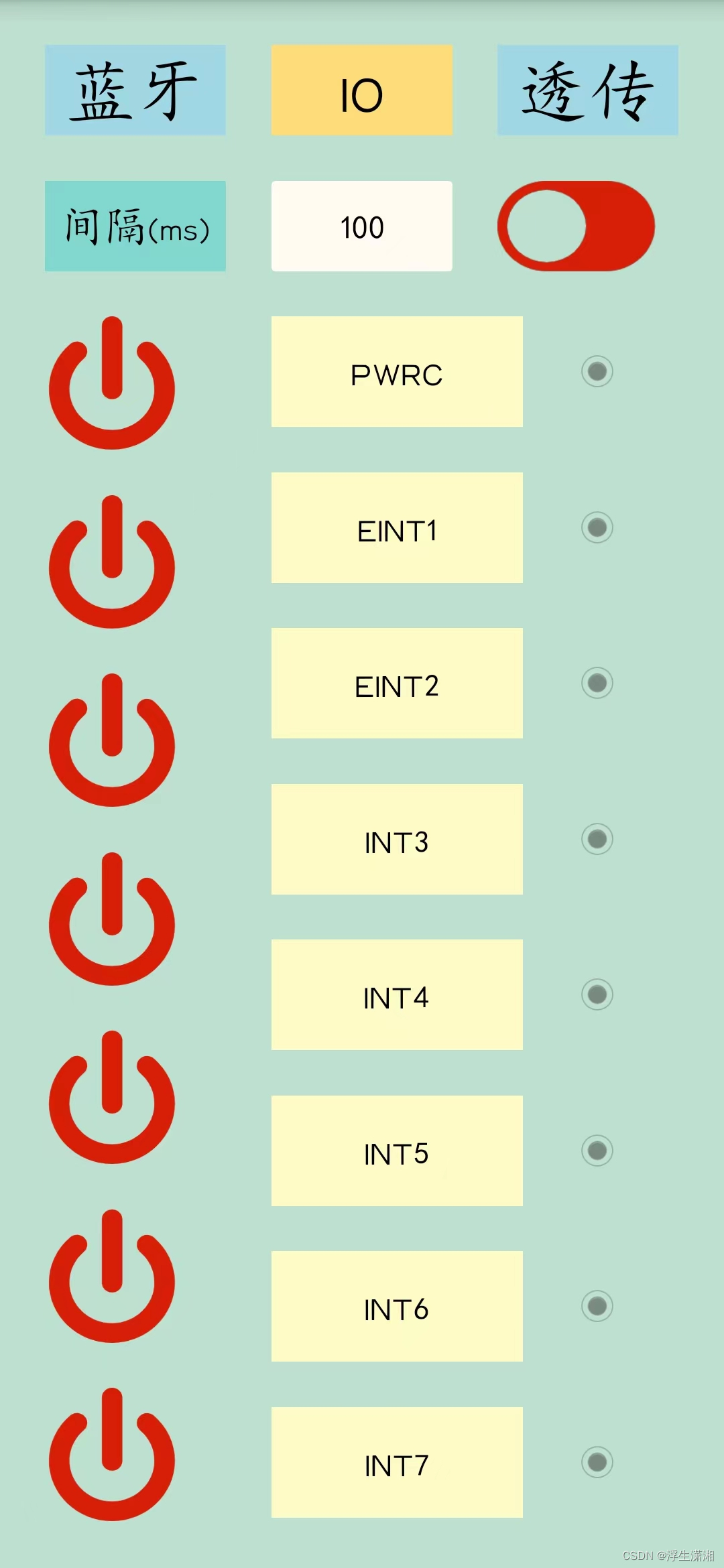This screenshot has height=1568, width=724.
Task: Tap the INT6 button
Action: [396, 1307]
